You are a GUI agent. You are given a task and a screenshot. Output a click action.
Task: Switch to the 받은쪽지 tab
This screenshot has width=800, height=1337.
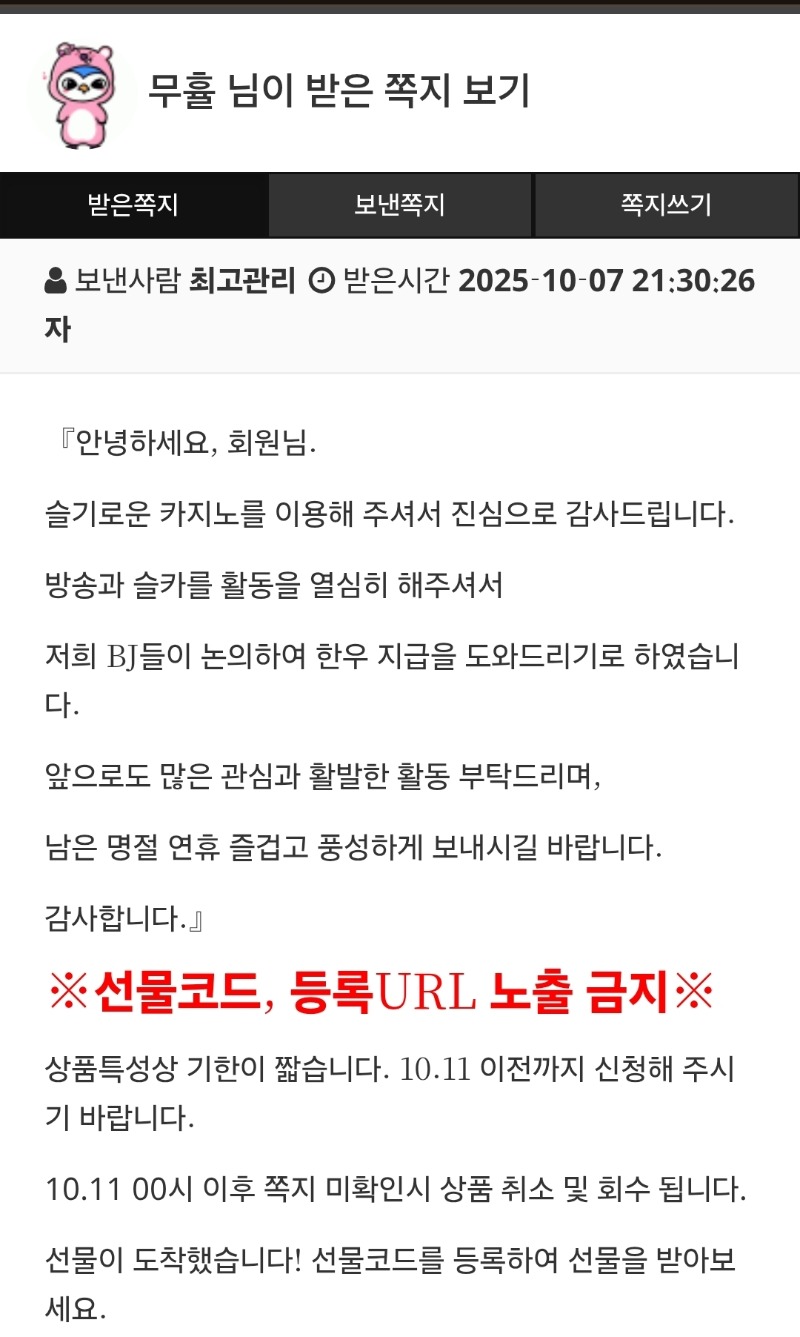point(133,206)
